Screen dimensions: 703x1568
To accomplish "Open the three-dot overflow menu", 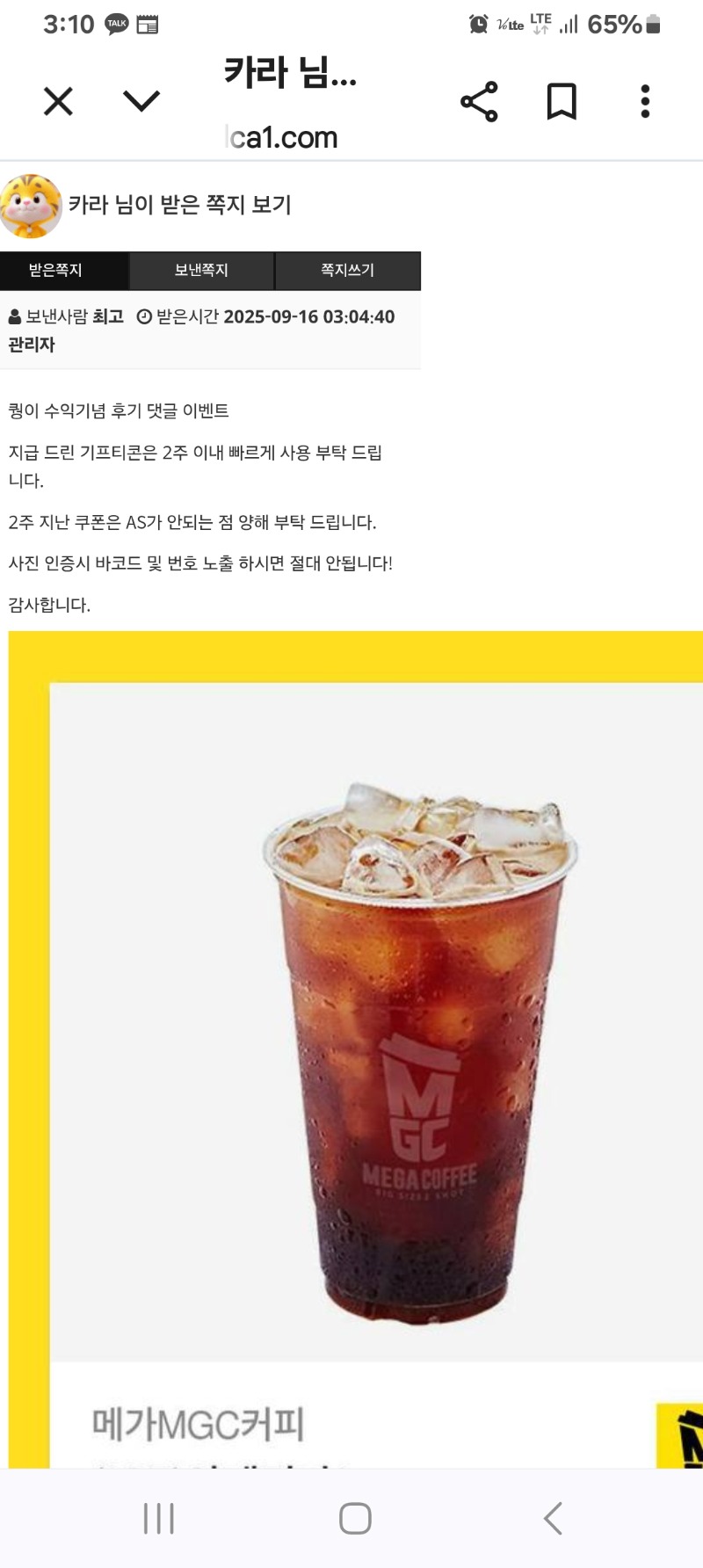I will 646,102.
